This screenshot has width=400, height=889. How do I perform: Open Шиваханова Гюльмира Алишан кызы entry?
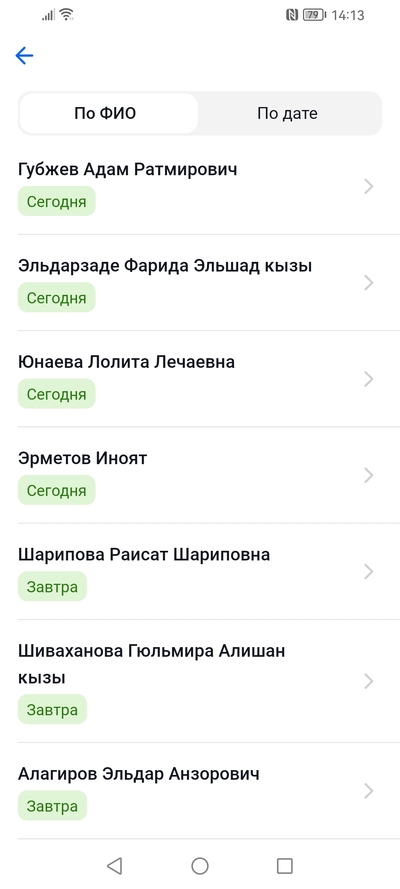pyautogui.click(x=200, y=681)
